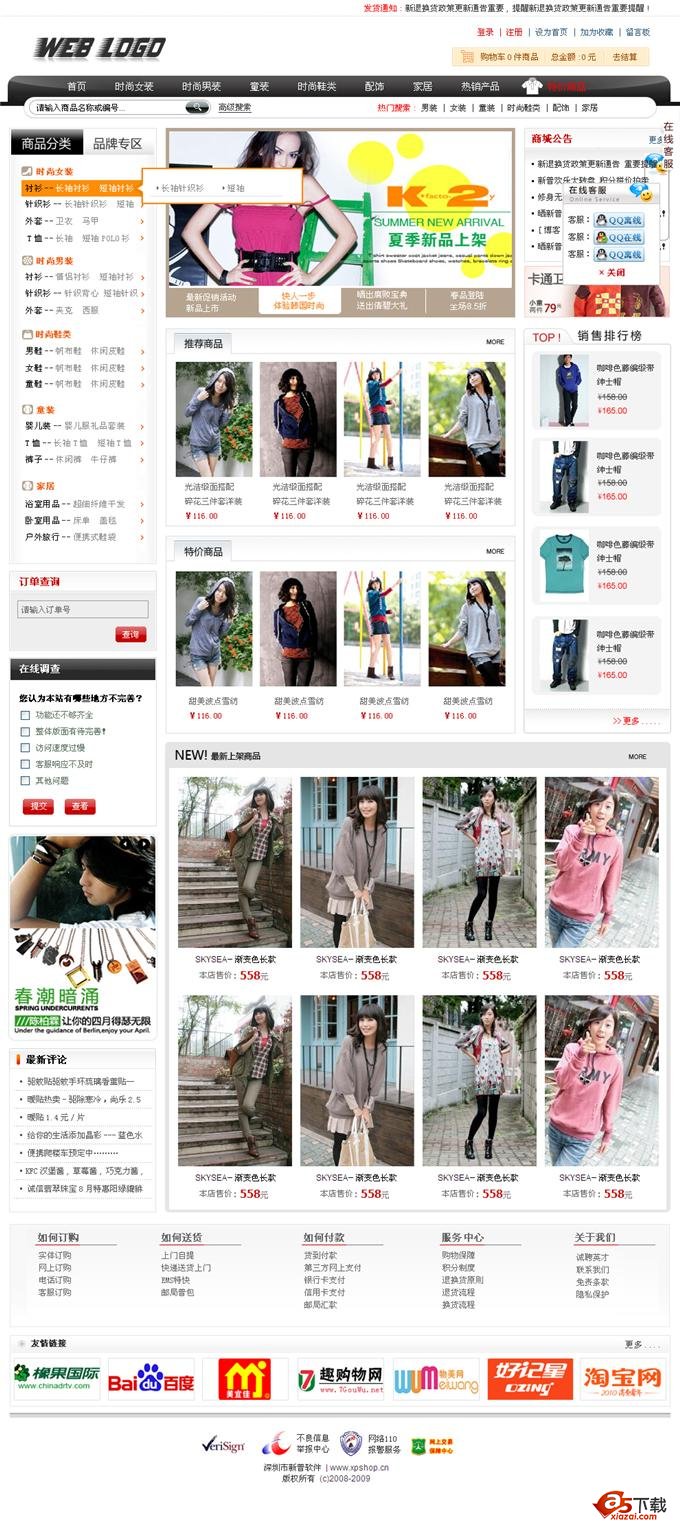This screenshot has width=680, height=1526.
Task: Open the 时尚女装 navigation menu item
Action: coord(134,86)
